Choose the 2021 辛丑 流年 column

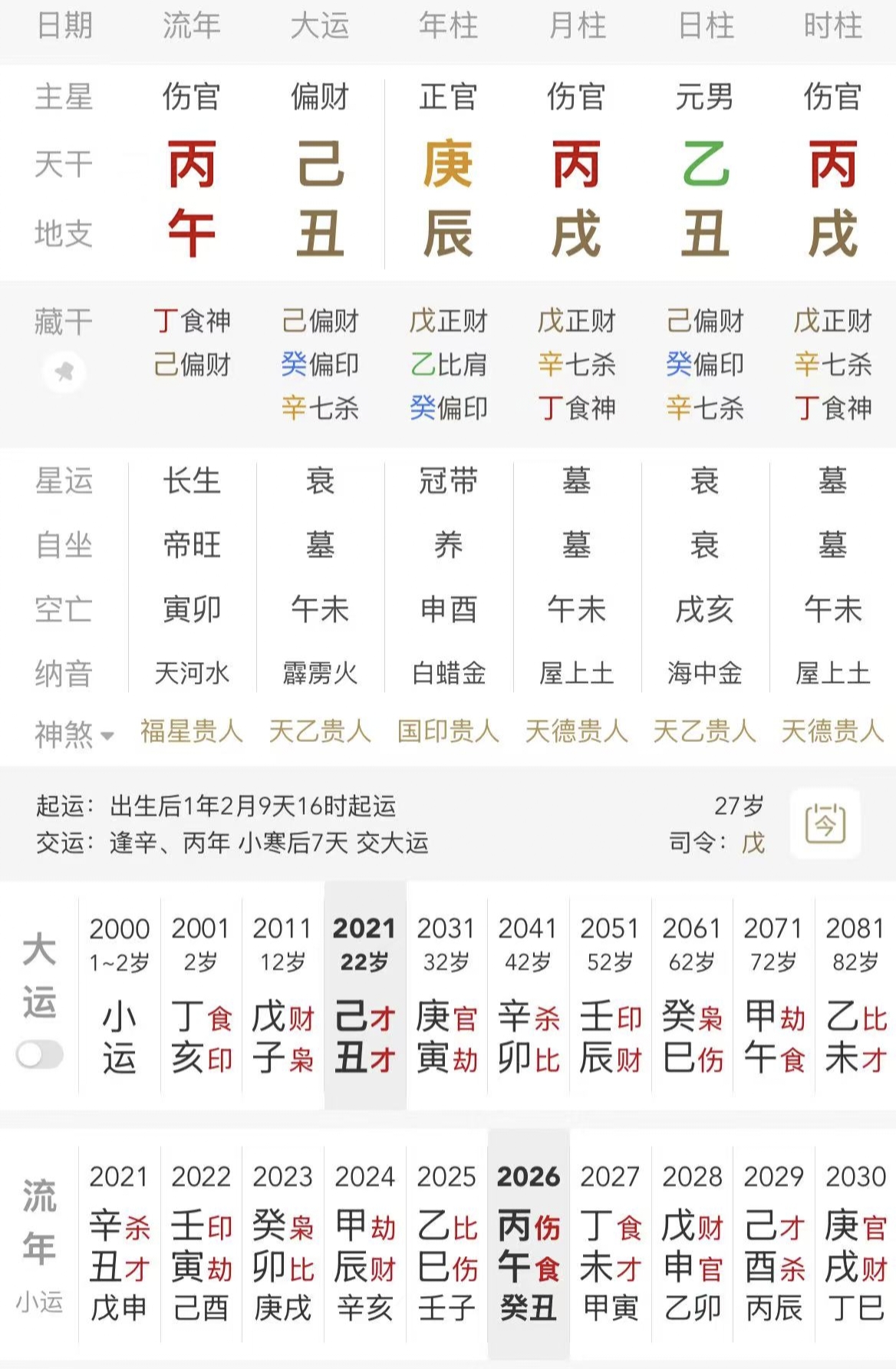(x=119, y=1243)
